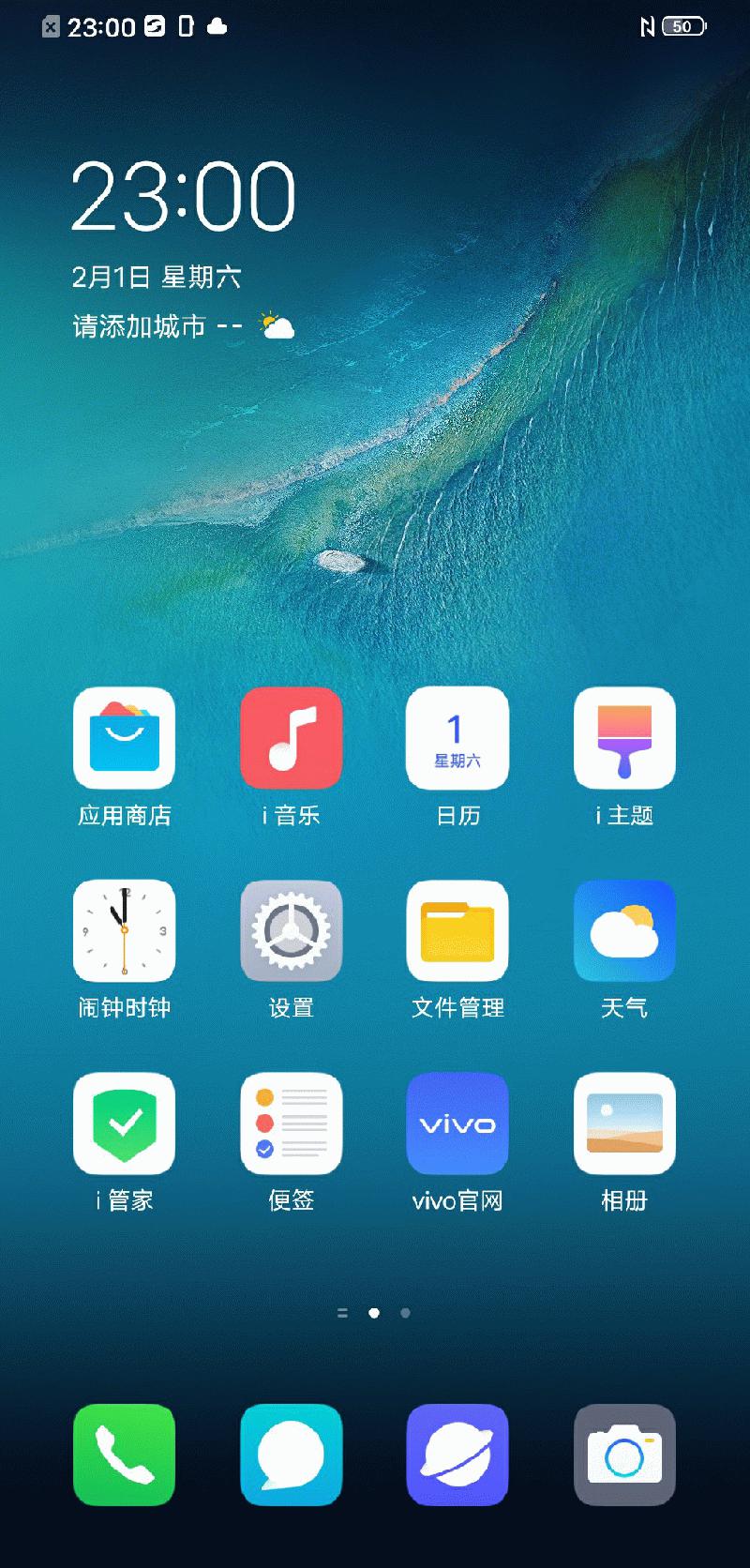Launch the messages app in dock
750x1568 pixels.
point(291,1455)
